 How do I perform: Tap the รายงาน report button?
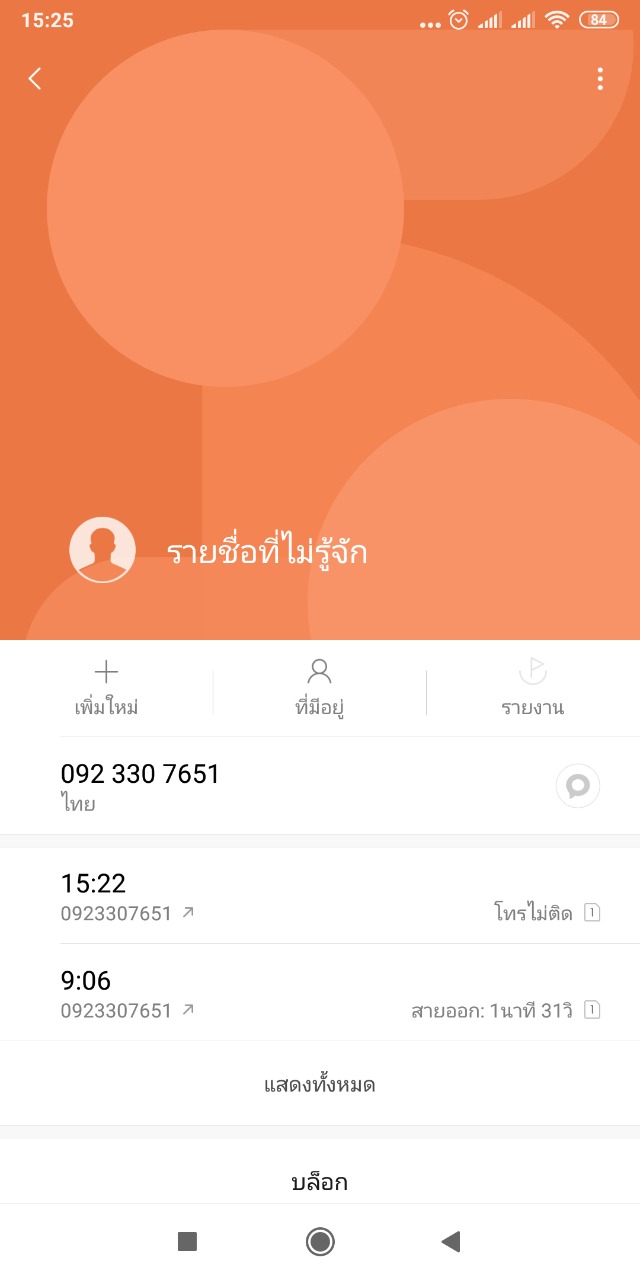click(533, 688)
